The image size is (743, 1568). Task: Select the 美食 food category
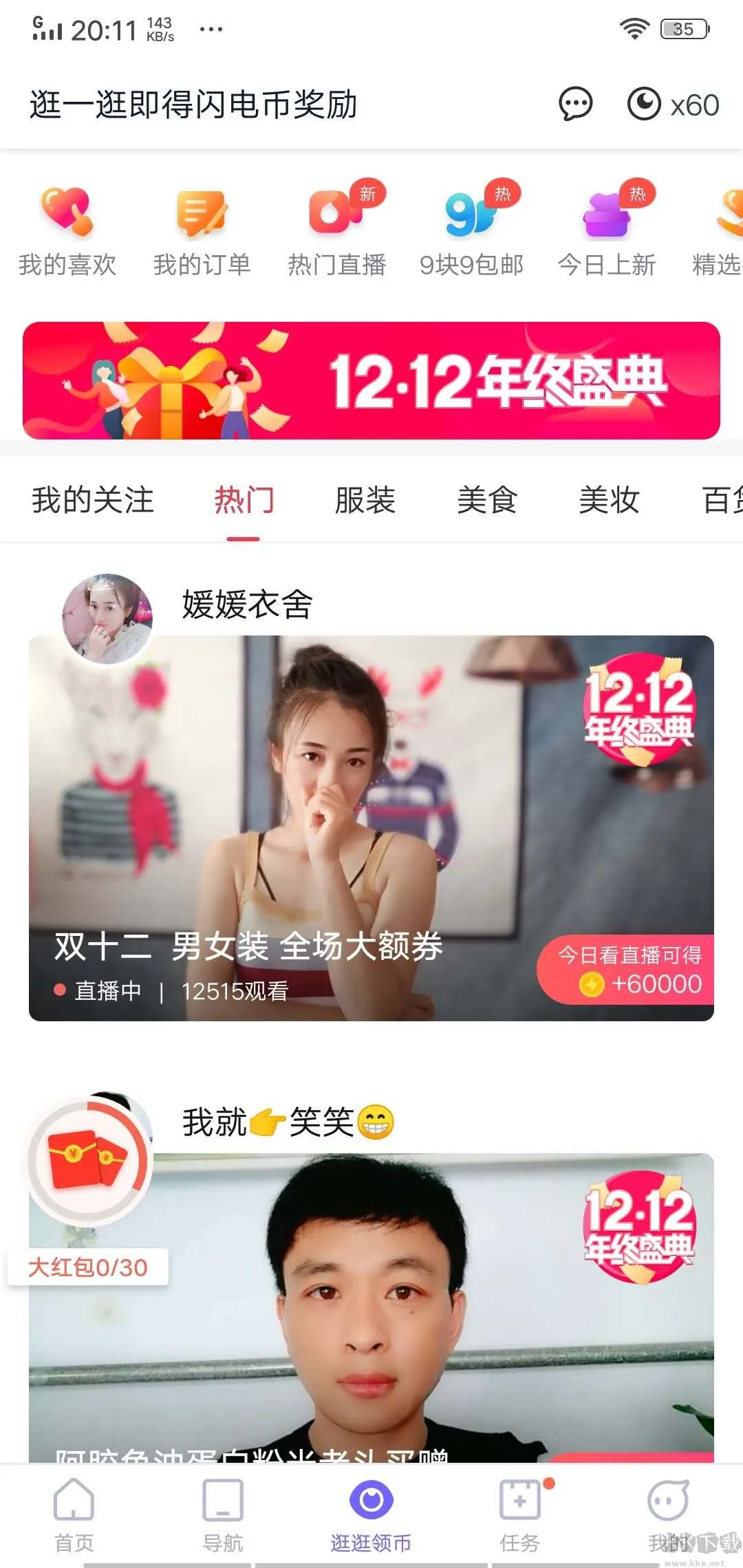click(488, 500)
